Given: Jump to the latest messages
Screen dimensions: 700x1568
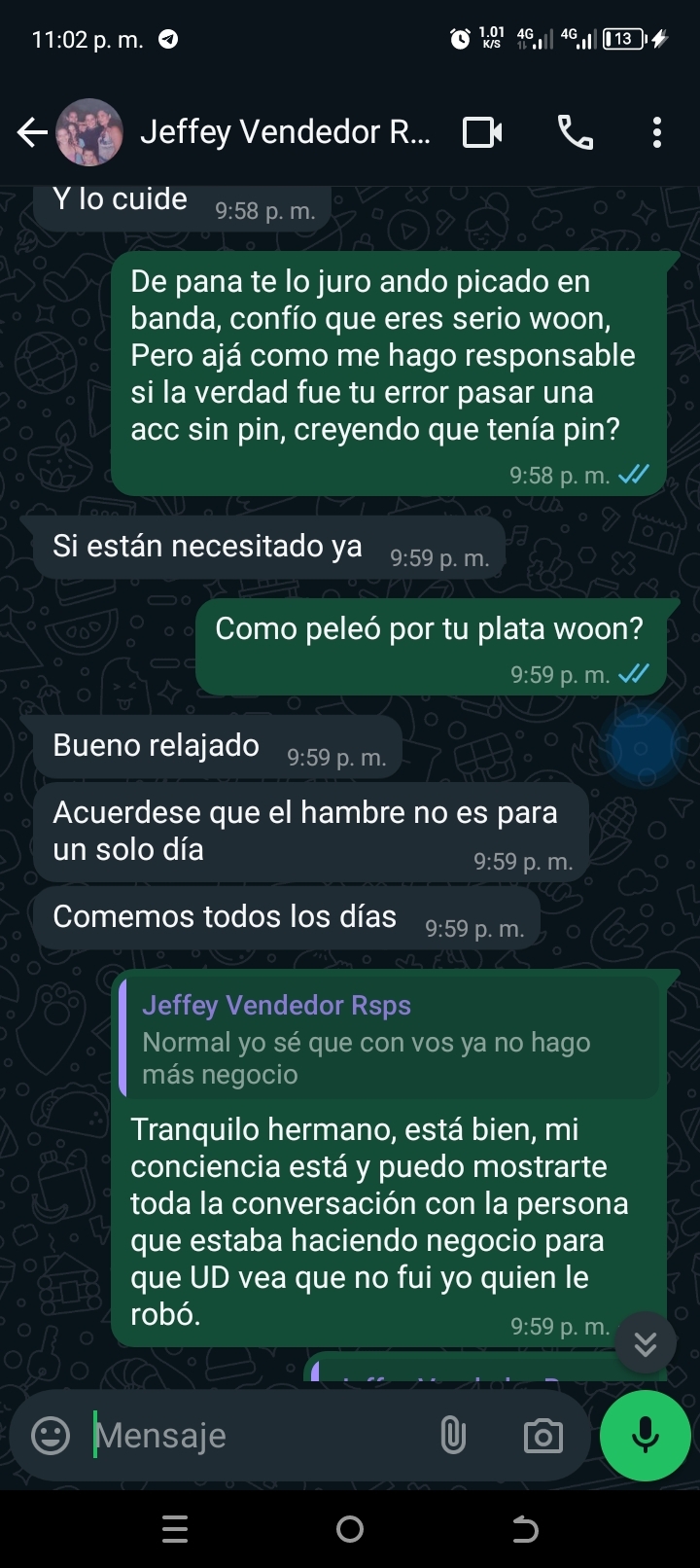Looking at the screenshot, I should tap(645, 1343).
